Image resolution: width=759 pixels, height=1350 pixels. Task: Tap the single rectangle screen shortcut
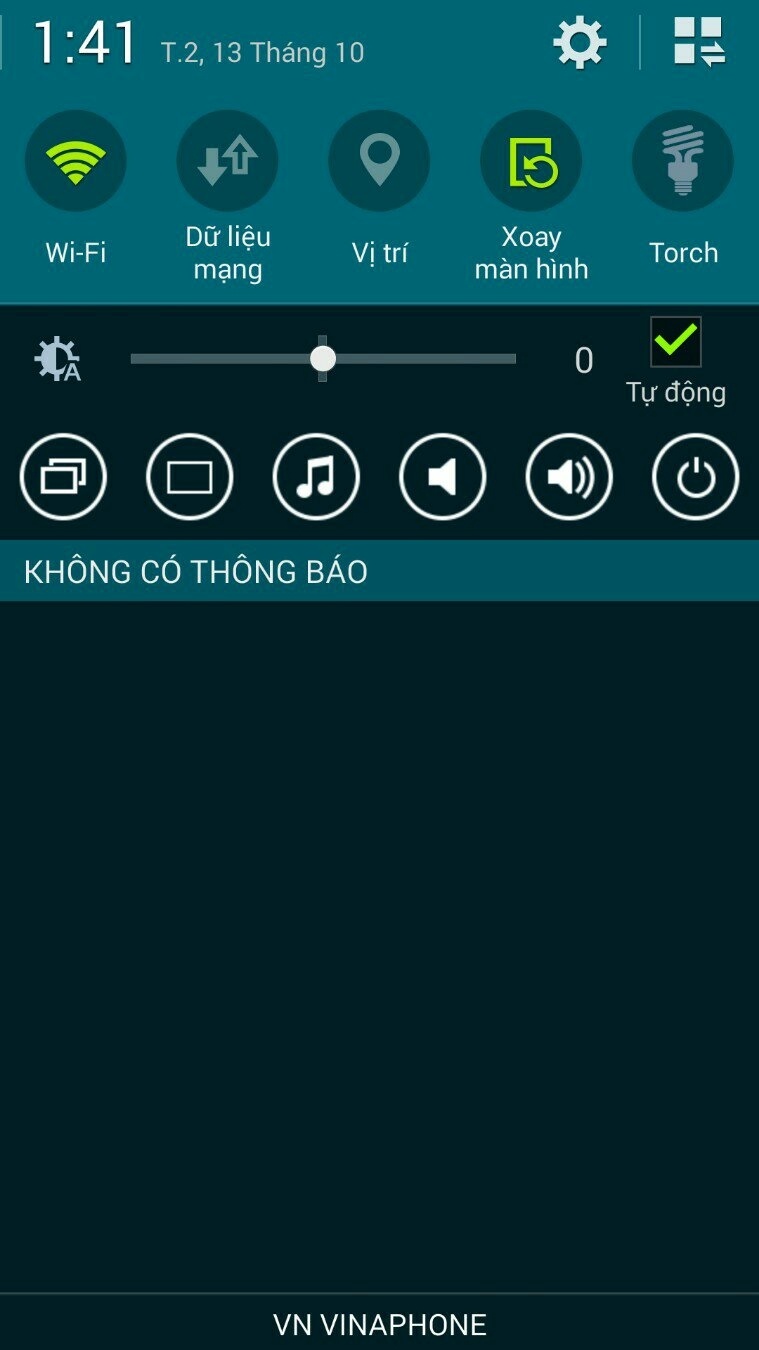click(190, 477)
